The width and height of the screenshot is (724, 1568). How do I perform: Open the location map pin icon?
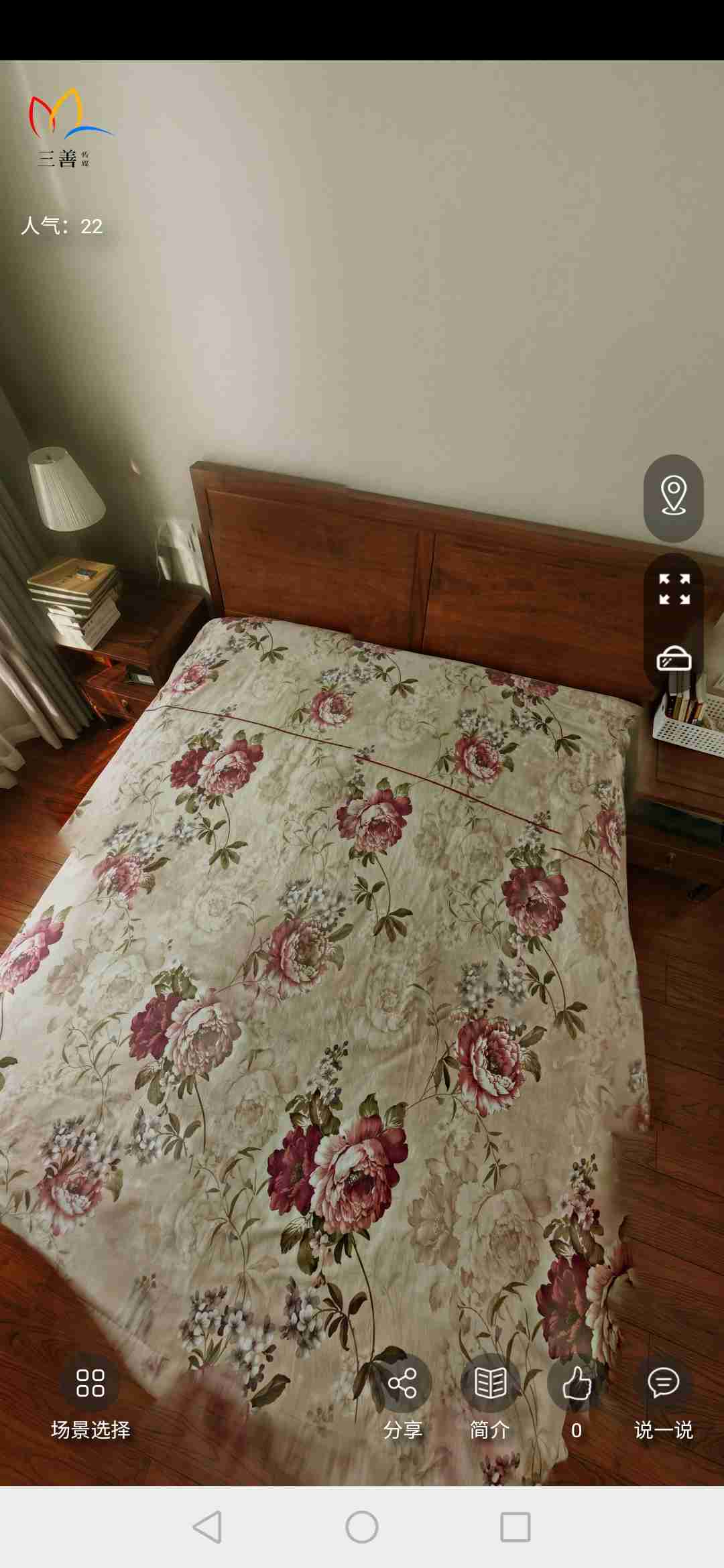pyautogui.click(x=673, y=497)
